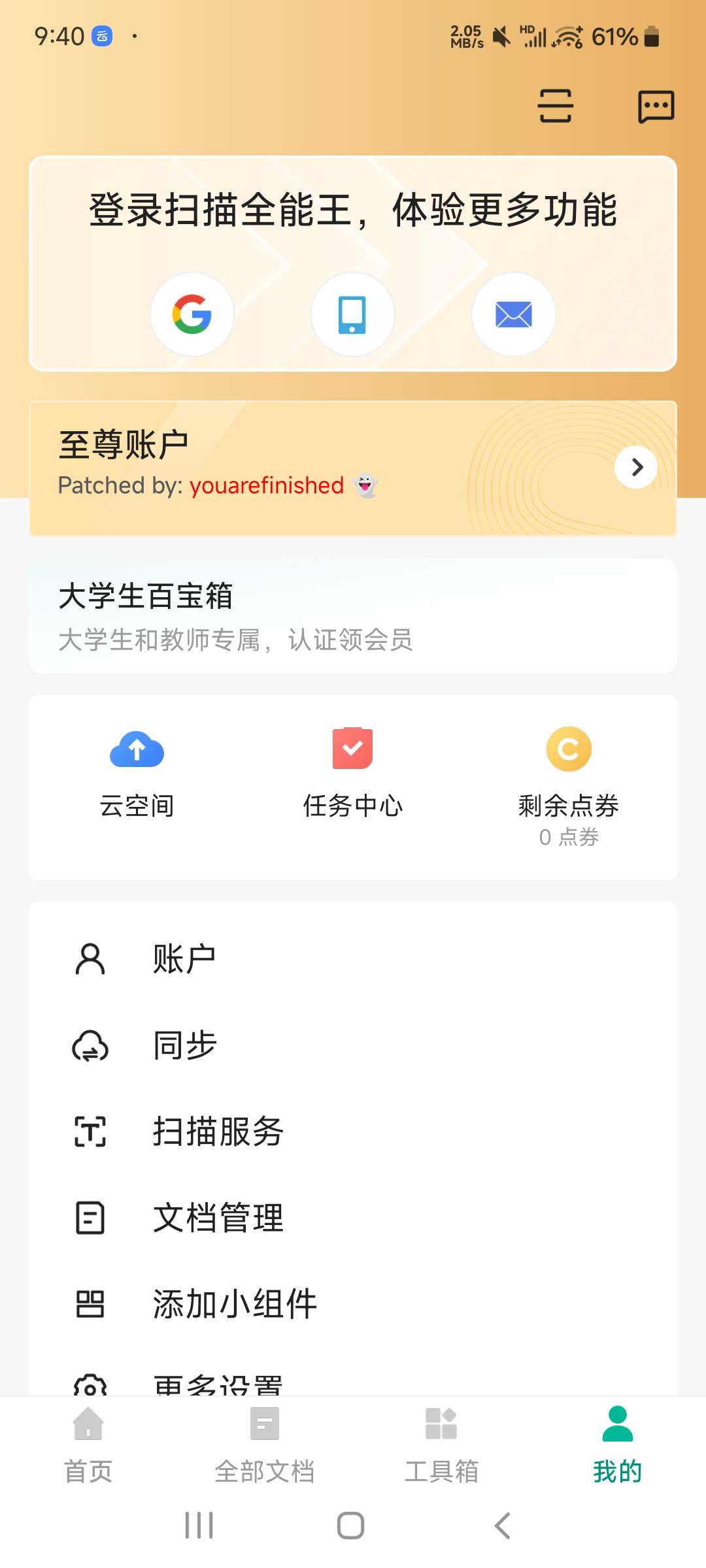Sign in with Google account
This screenshot has height=1568, width=706.
coord(192,314)
